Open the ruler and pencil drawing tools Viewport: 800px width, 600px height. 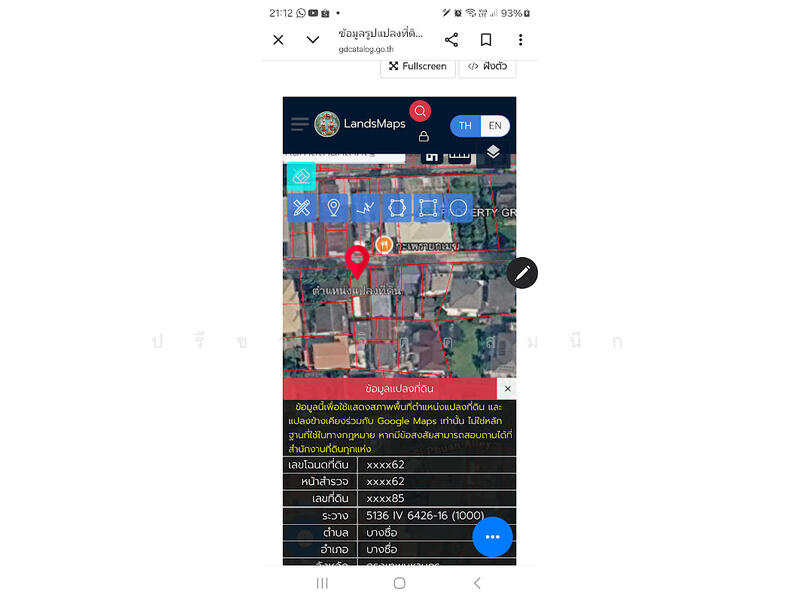tap(302, 208)
